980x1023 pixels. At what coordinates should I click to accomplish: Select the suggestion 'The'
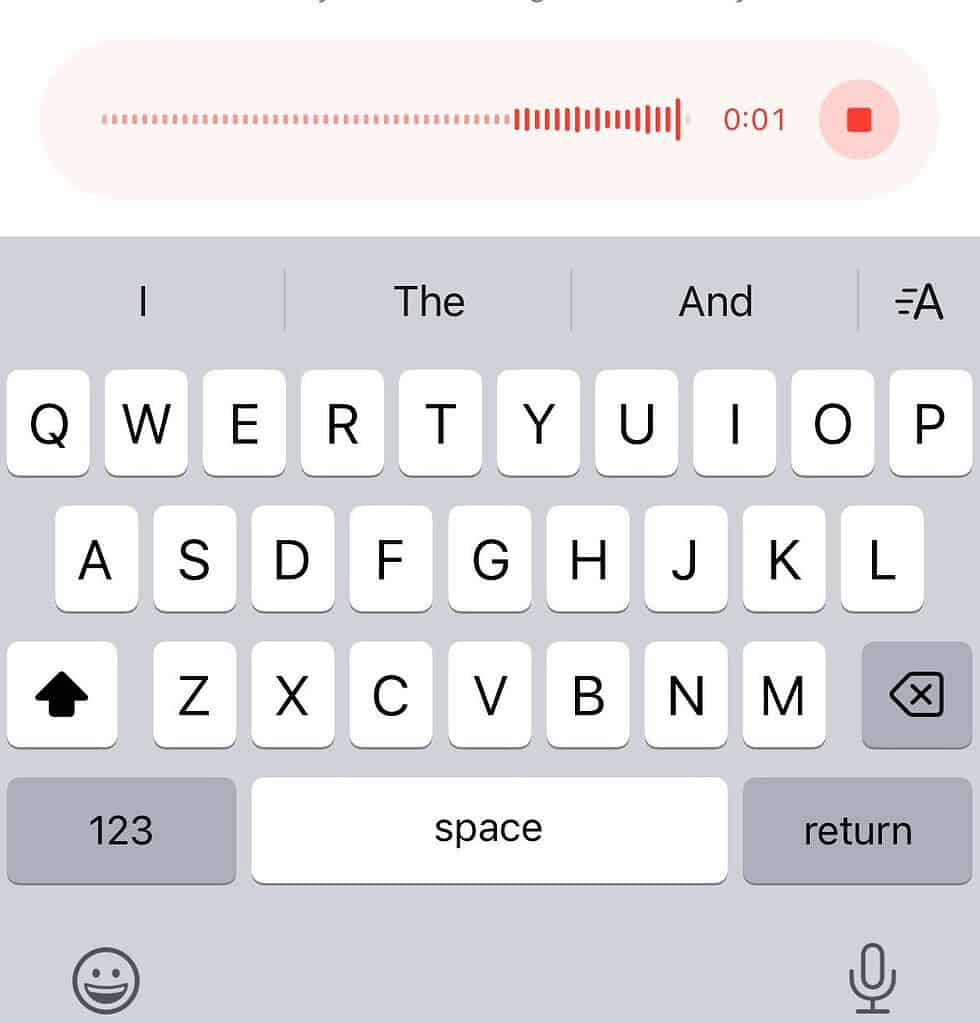point(428,301)
